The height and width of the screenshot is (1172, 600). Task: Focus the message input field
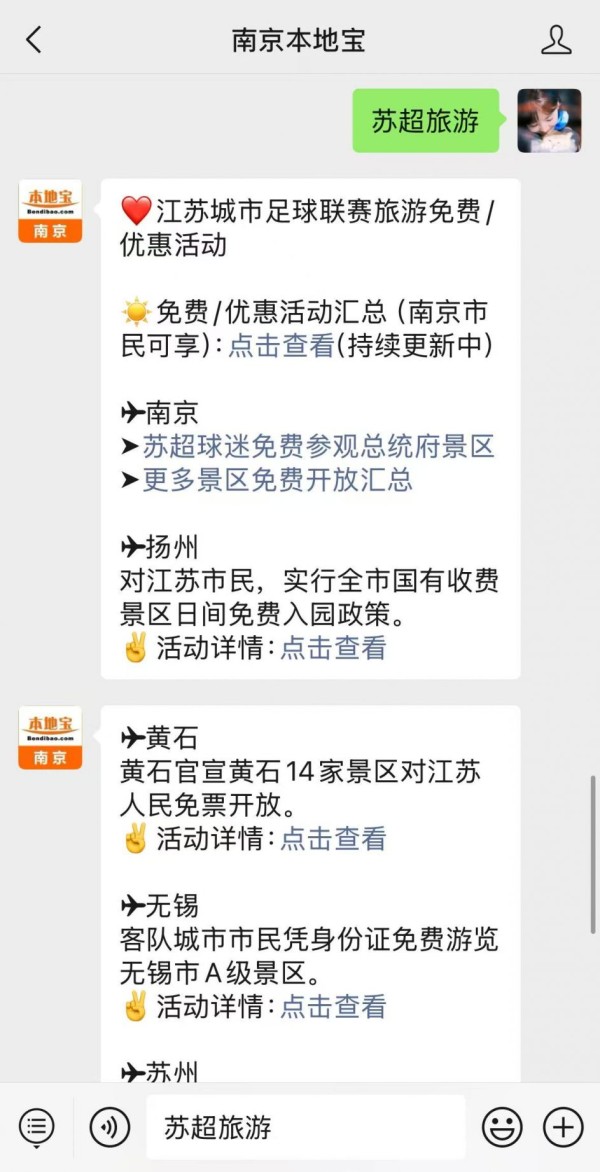tap(305, 1127)
